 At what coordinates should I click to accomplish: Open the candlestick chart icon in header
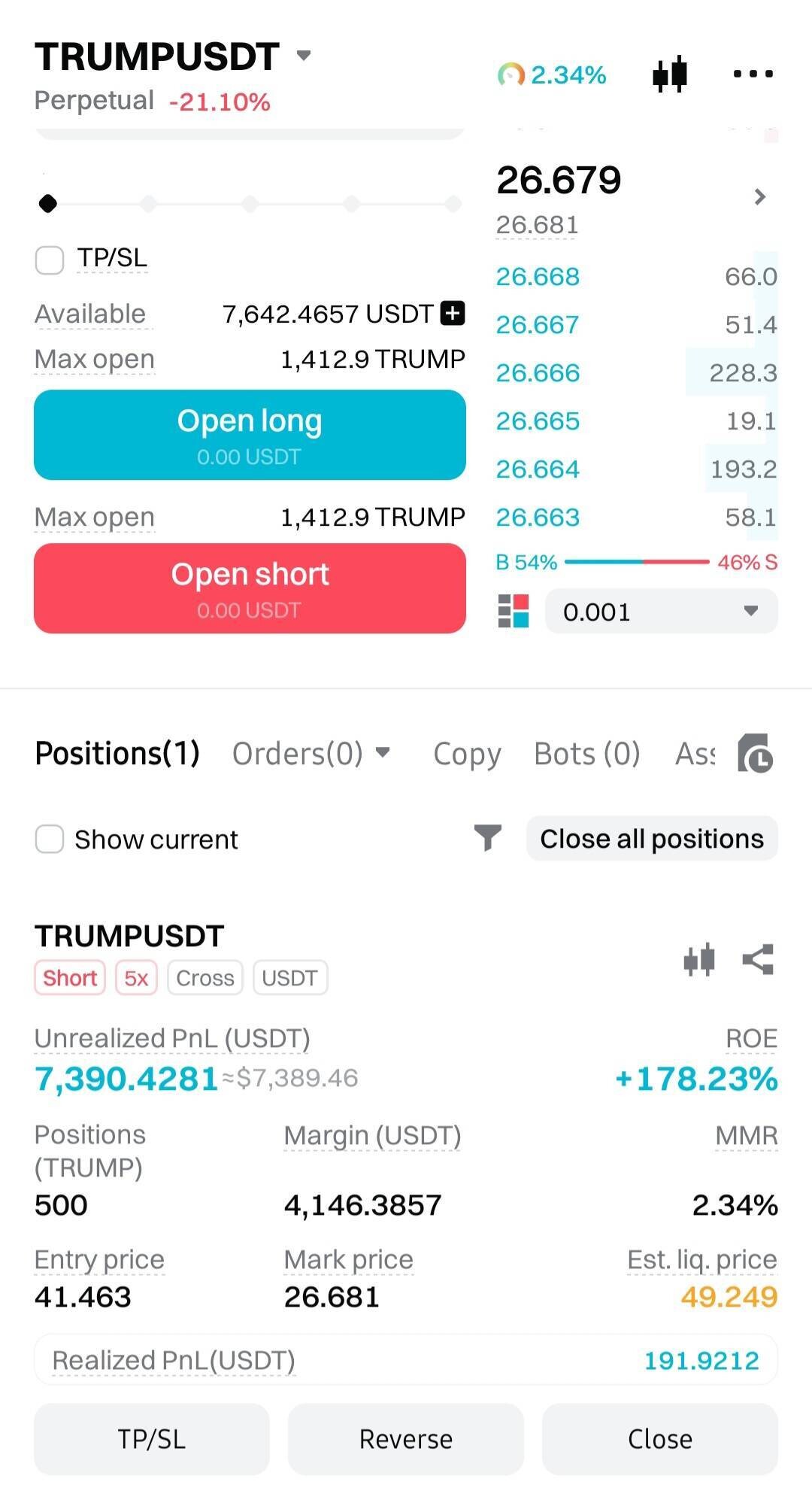669,74
